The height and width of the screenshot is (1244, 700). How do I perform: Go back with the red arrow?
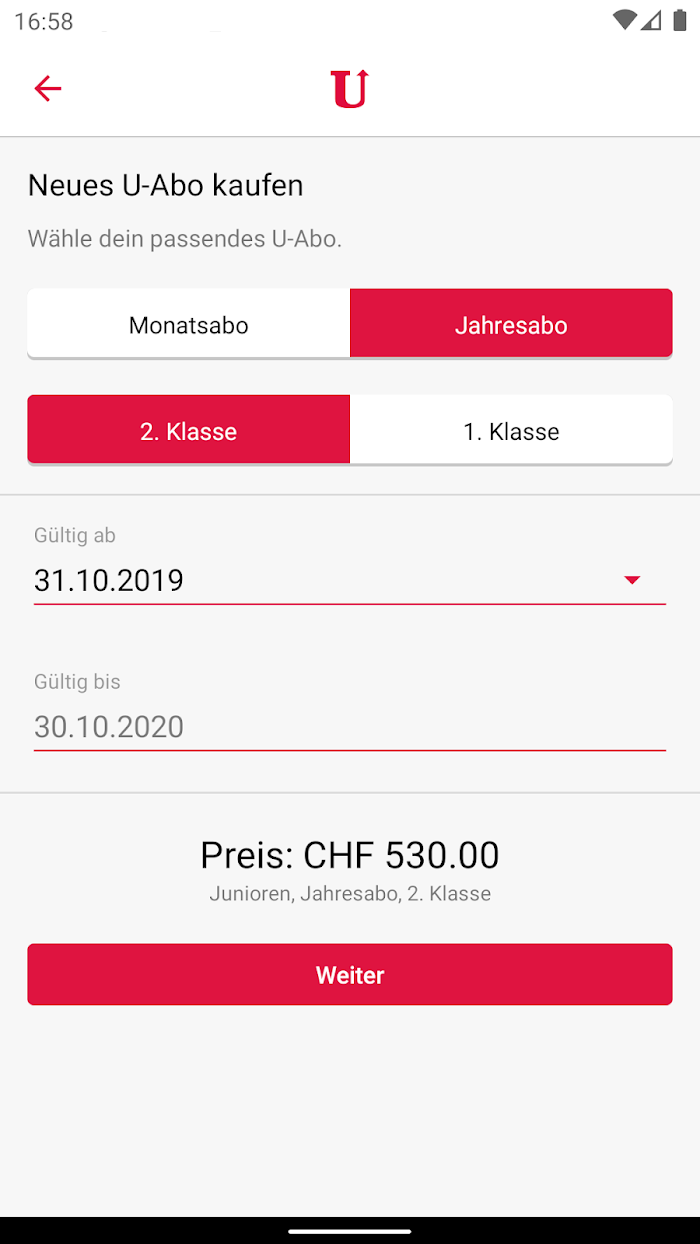tap(48, 89)
